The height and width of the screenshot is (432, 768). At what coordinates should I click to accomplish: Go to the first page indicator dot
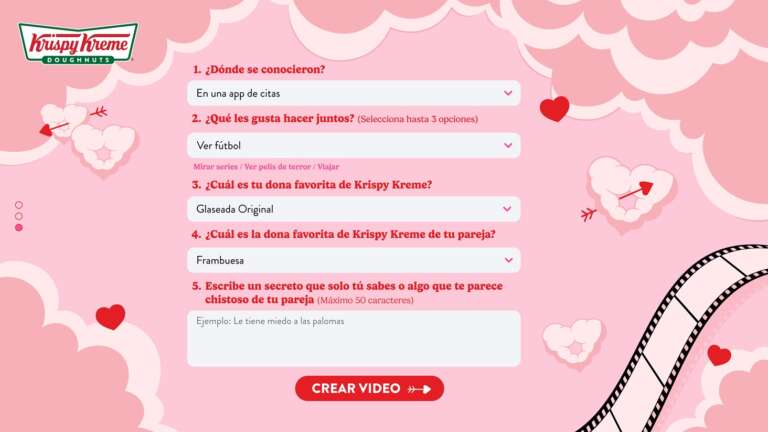(18, 205)
